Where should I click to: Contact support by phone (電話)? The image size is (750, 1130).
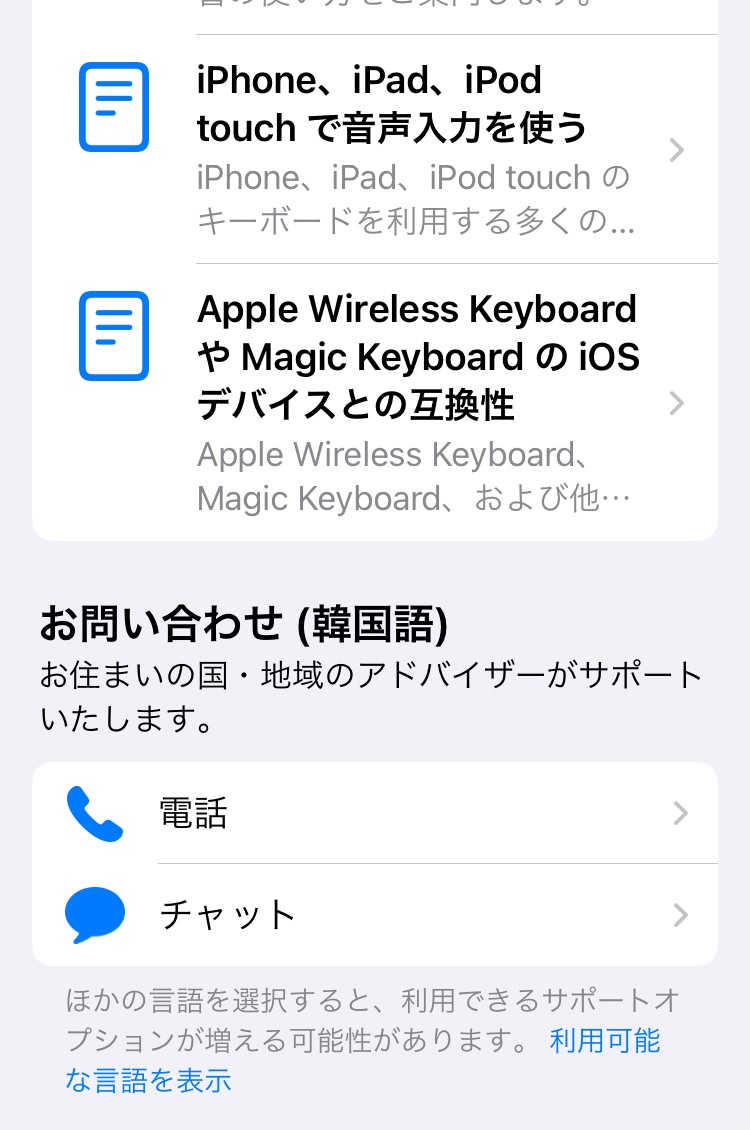coord(375,814)
